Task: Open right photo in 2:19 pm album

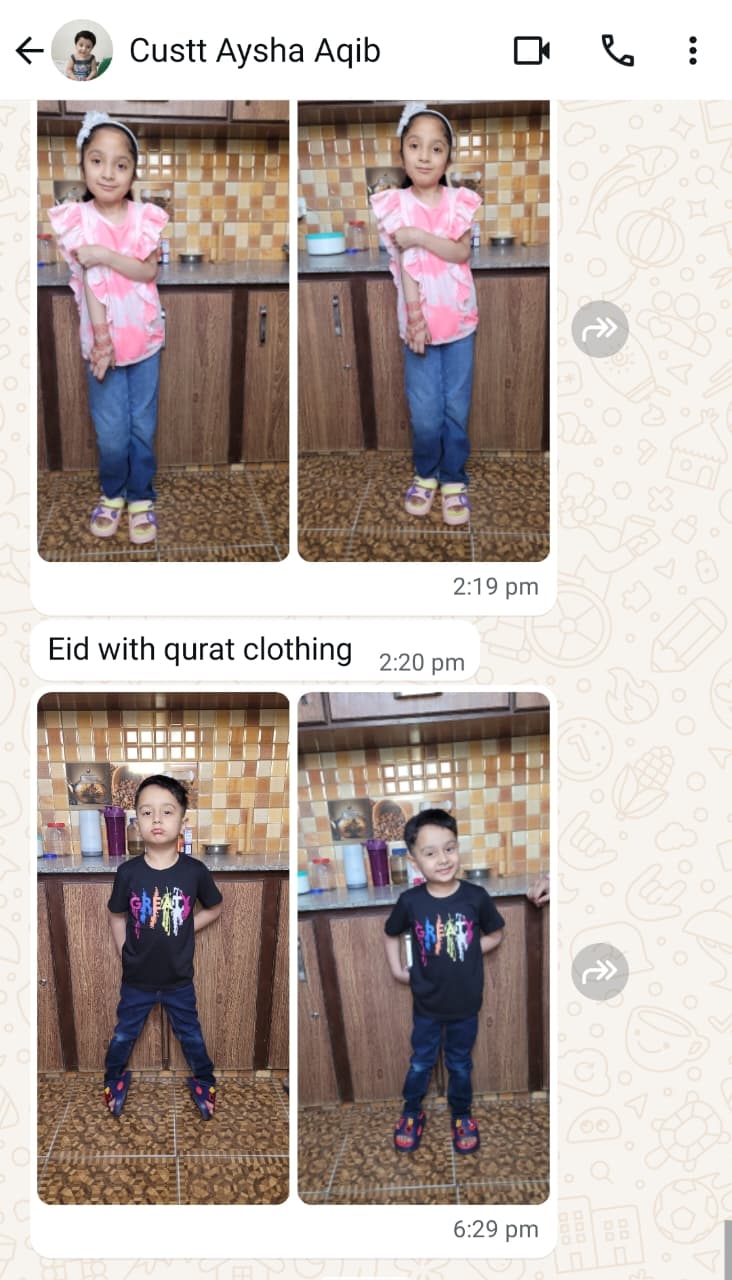Action: pos(423,330)
